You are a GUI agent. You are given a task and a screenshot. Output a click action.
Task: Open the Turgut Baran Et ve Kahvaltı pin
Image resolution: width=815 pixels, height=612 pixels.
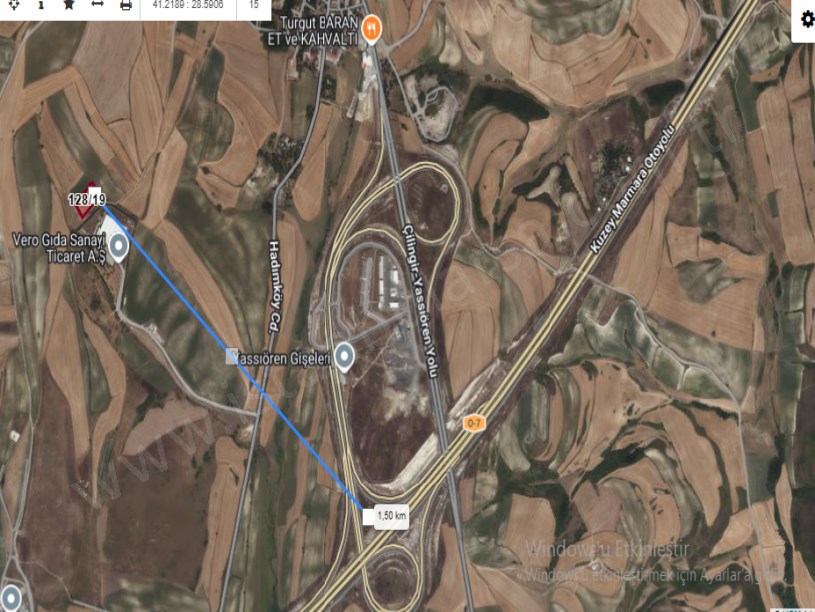pos(373,28)
